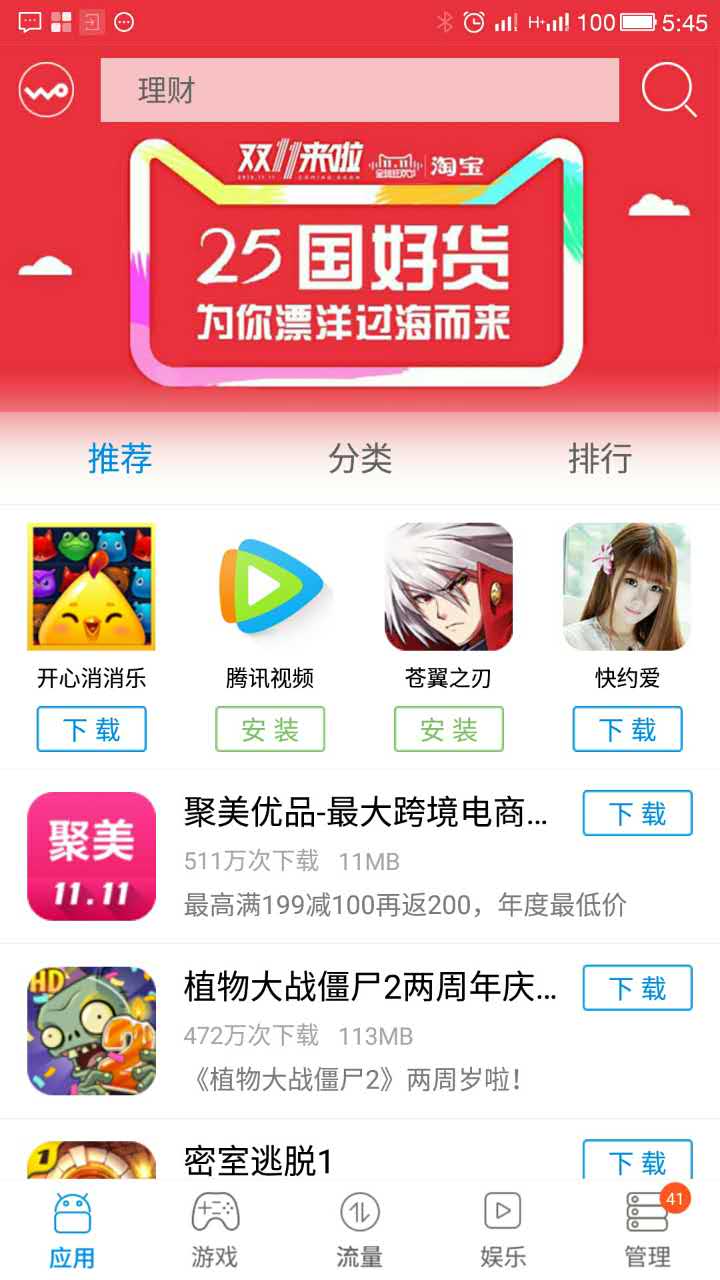Go to the 游戏 section
This screenshot has height=1280, width=720.
[x=215, y=1230]
